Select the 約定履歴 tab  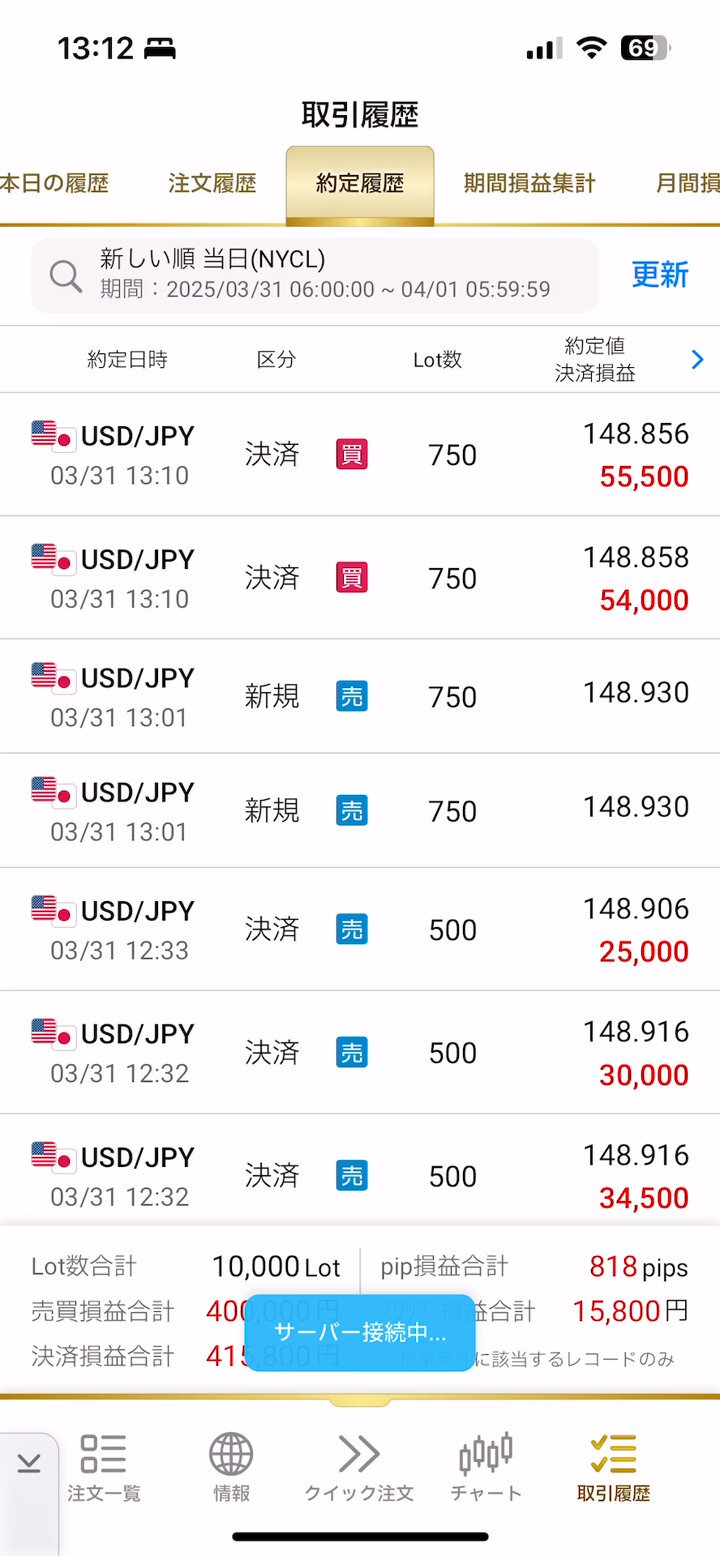pos(360,185)
